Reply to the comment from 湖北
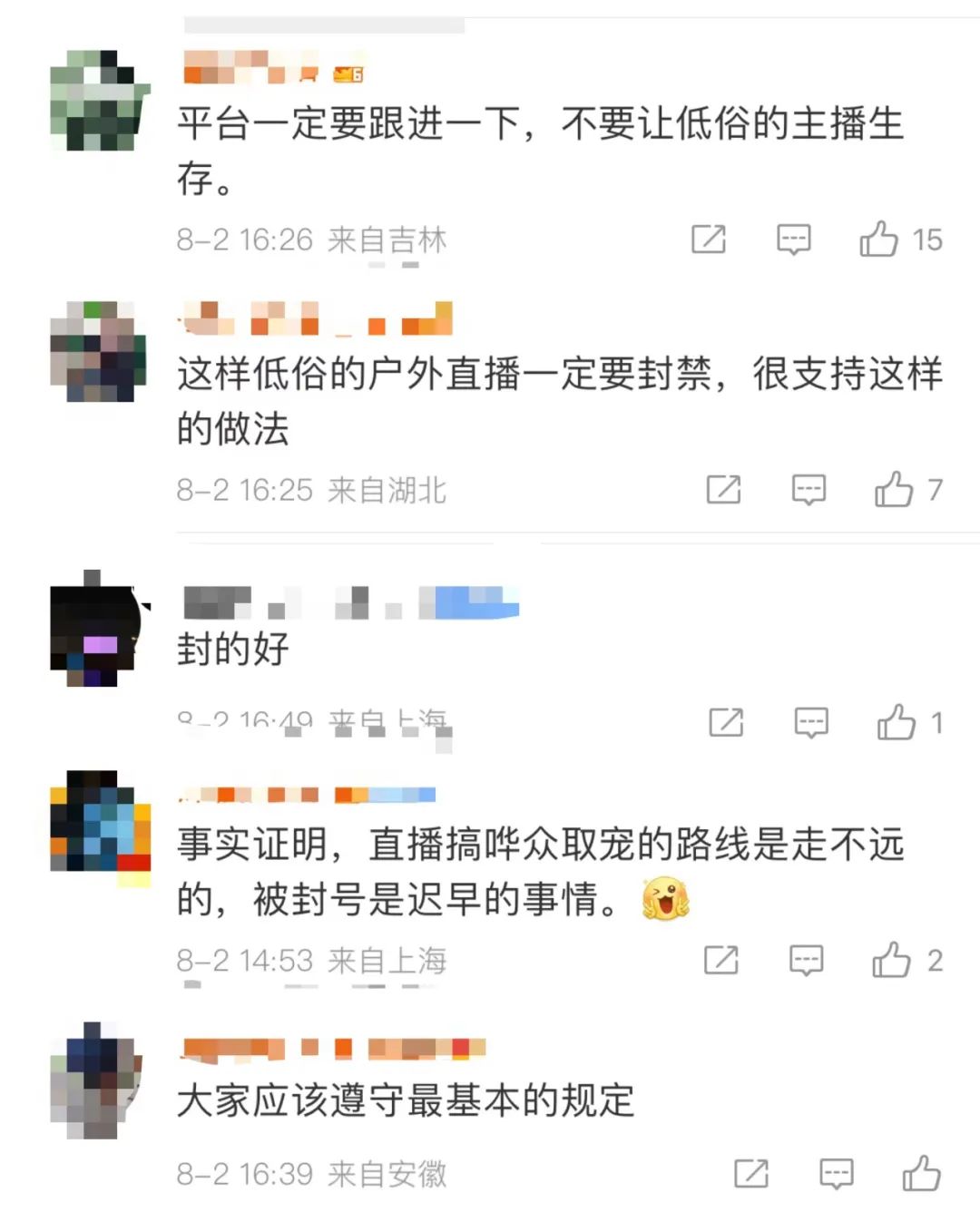The height and width of the screenshot is (1212, 980). coord(808,490)
